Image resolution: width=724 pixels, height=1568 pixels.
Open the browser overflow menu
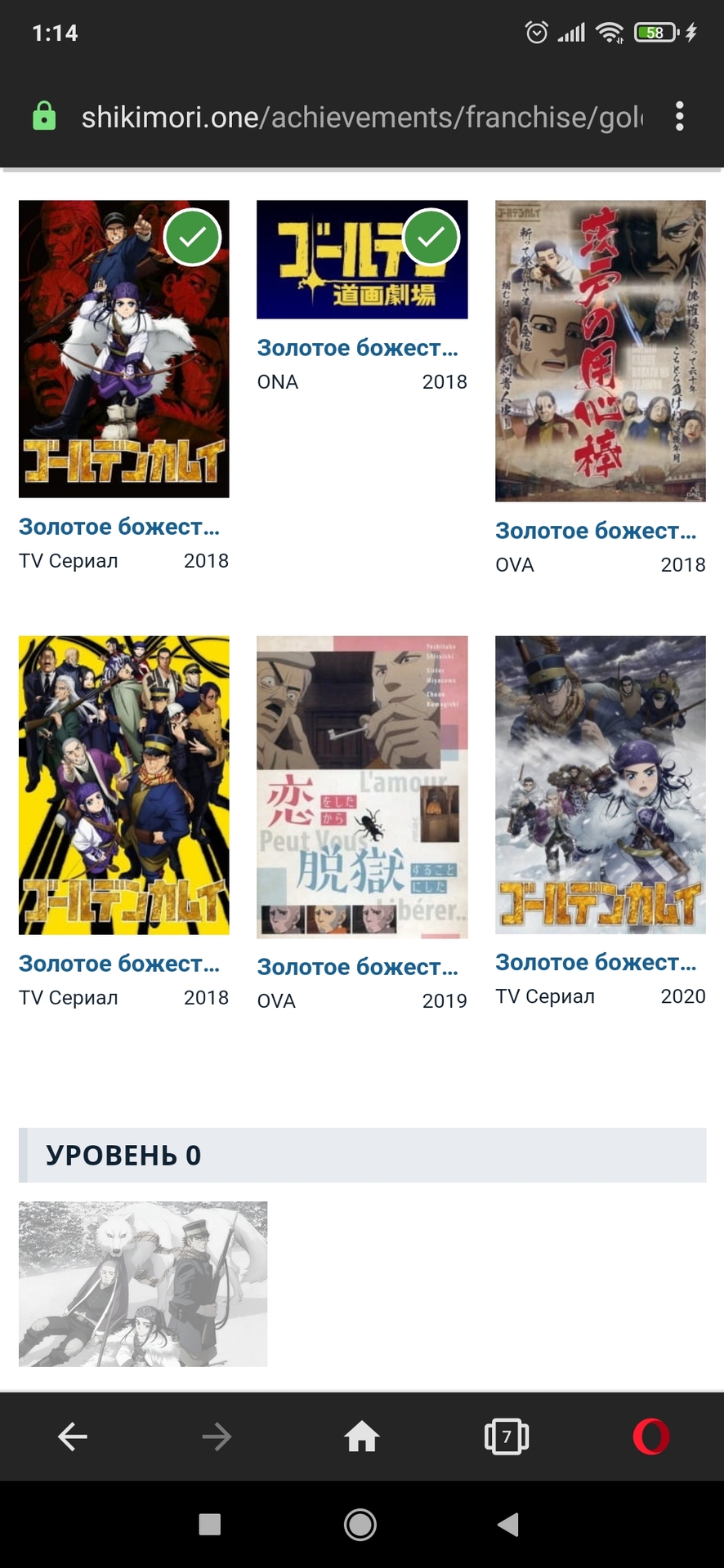pos(679,117)
